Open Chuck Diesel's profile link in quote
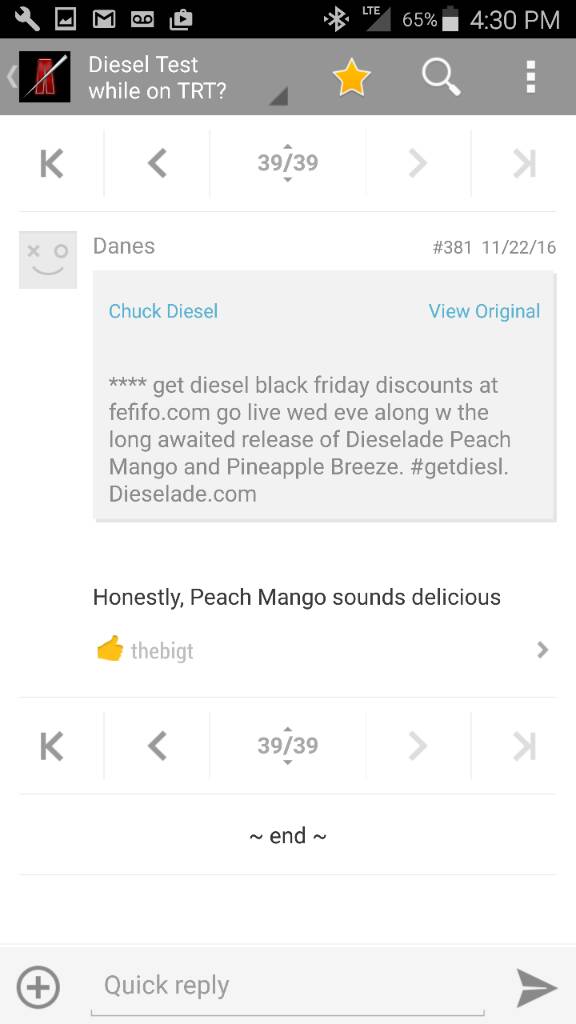Screen dimensions: 576x1024 (163, 311)
